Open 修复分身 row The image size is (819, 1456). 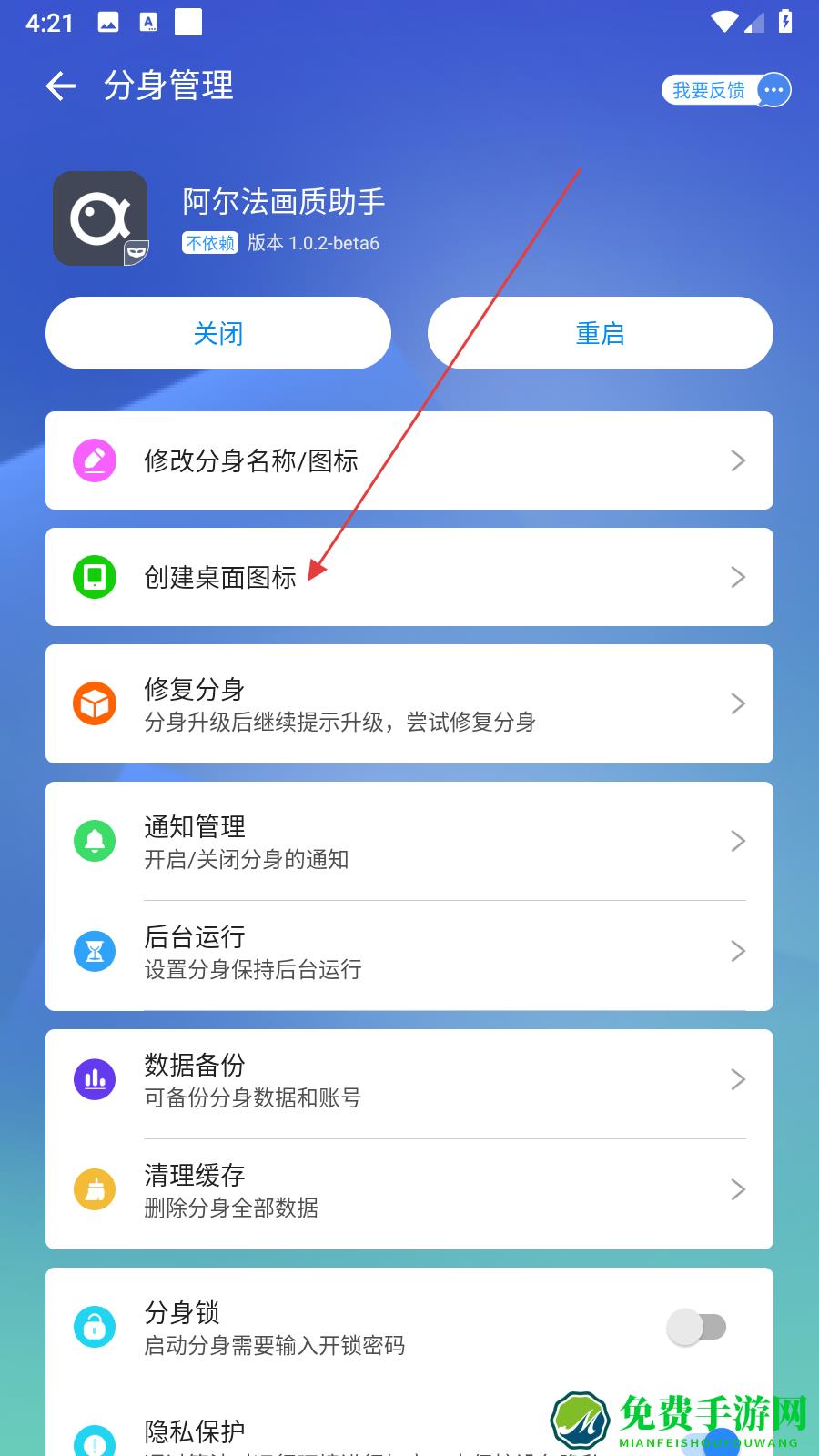pos(409,703)
